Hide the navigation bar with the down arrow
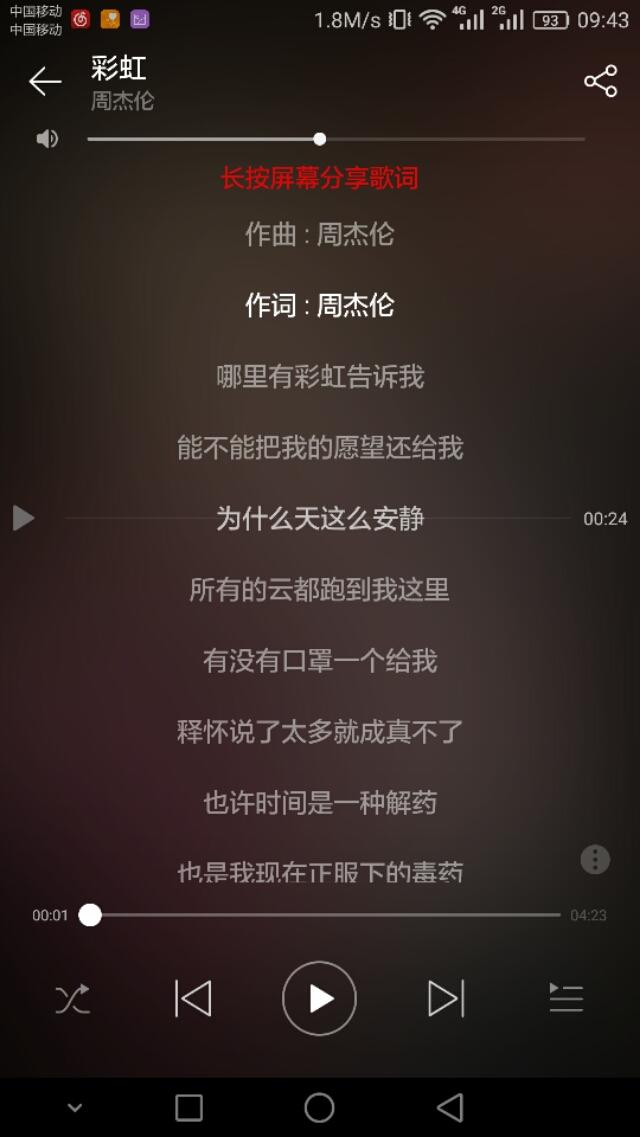This screenshot has width=640, height=1137. click(x=74, y=1107)
